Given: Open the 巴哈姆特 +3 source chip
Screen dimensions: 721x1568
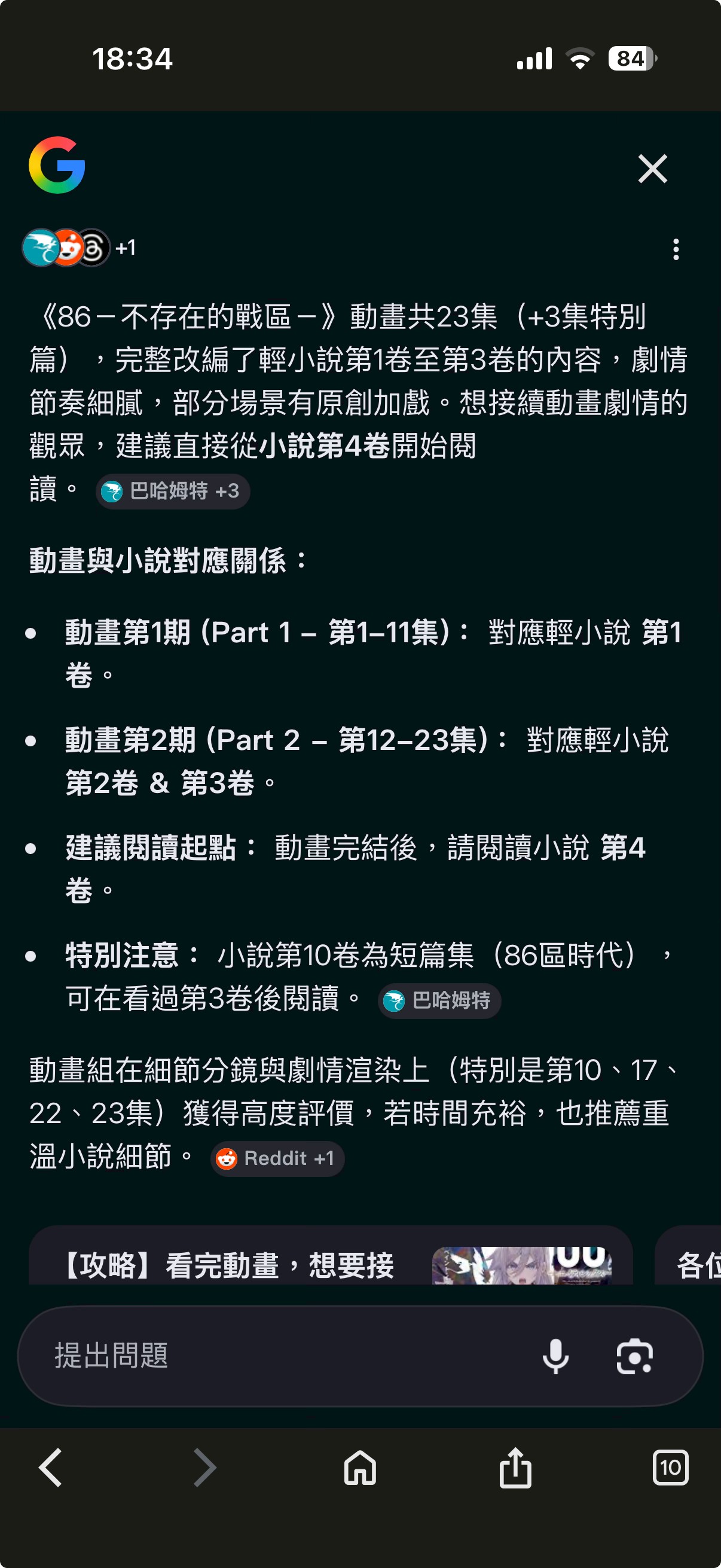Looking at the screenshot, I should (x=173, y=491).
